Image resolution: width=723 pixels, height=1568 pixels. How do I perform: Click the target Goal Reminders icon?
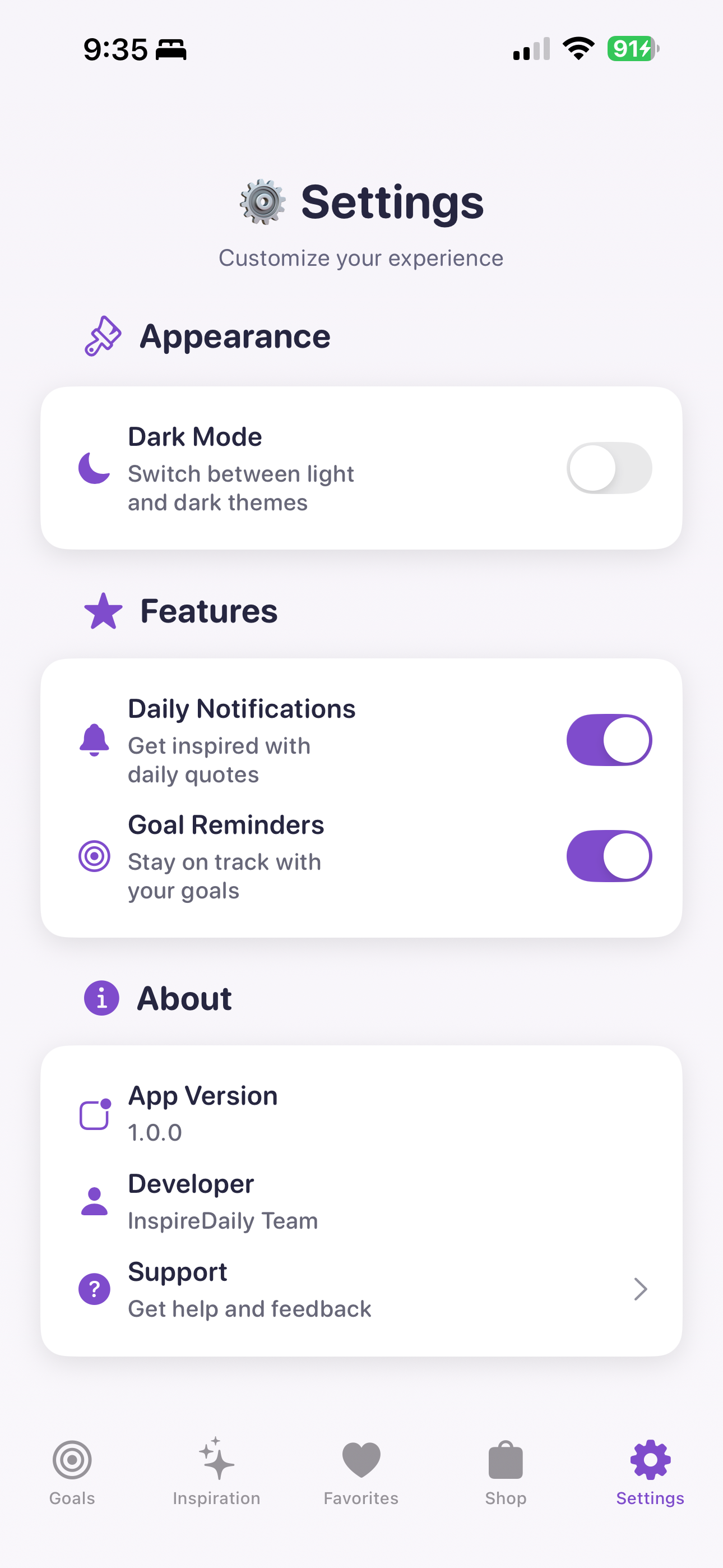tap(94, 856)
